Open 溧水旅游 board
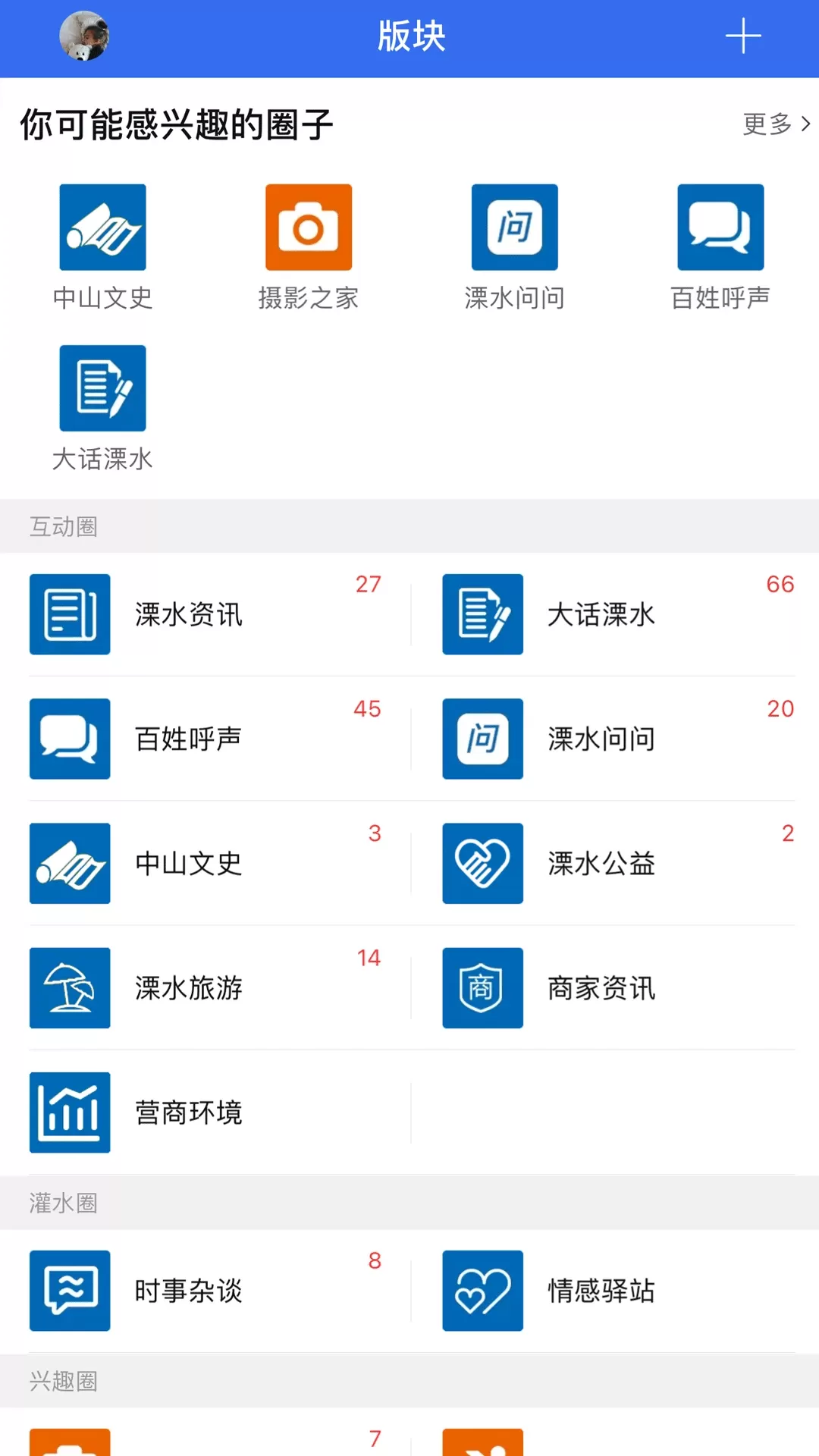Screen dimensions: 819x1456 pos(205,987)
